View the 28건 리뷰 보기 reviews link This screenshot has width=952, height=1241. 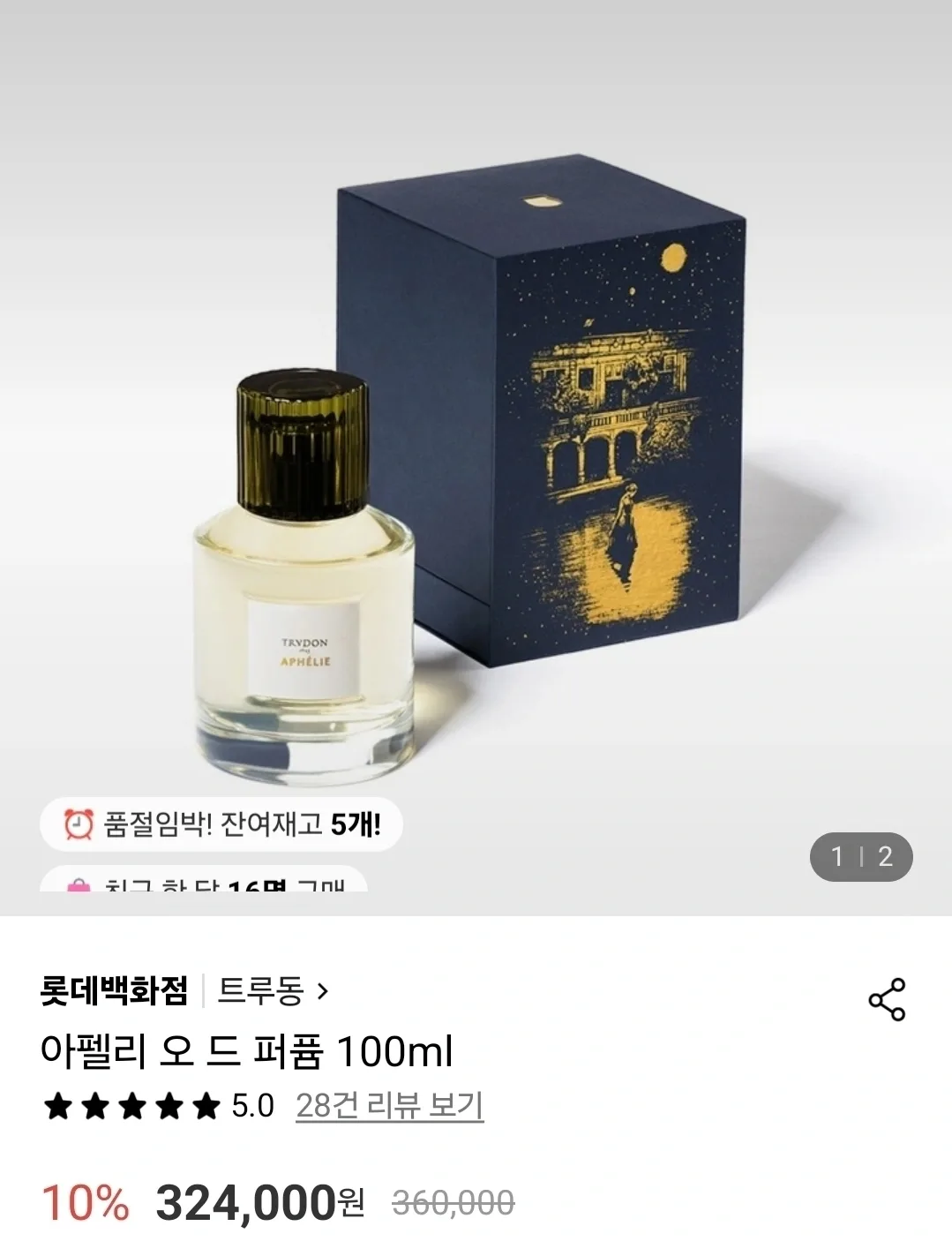click(x=389, y=1105)
